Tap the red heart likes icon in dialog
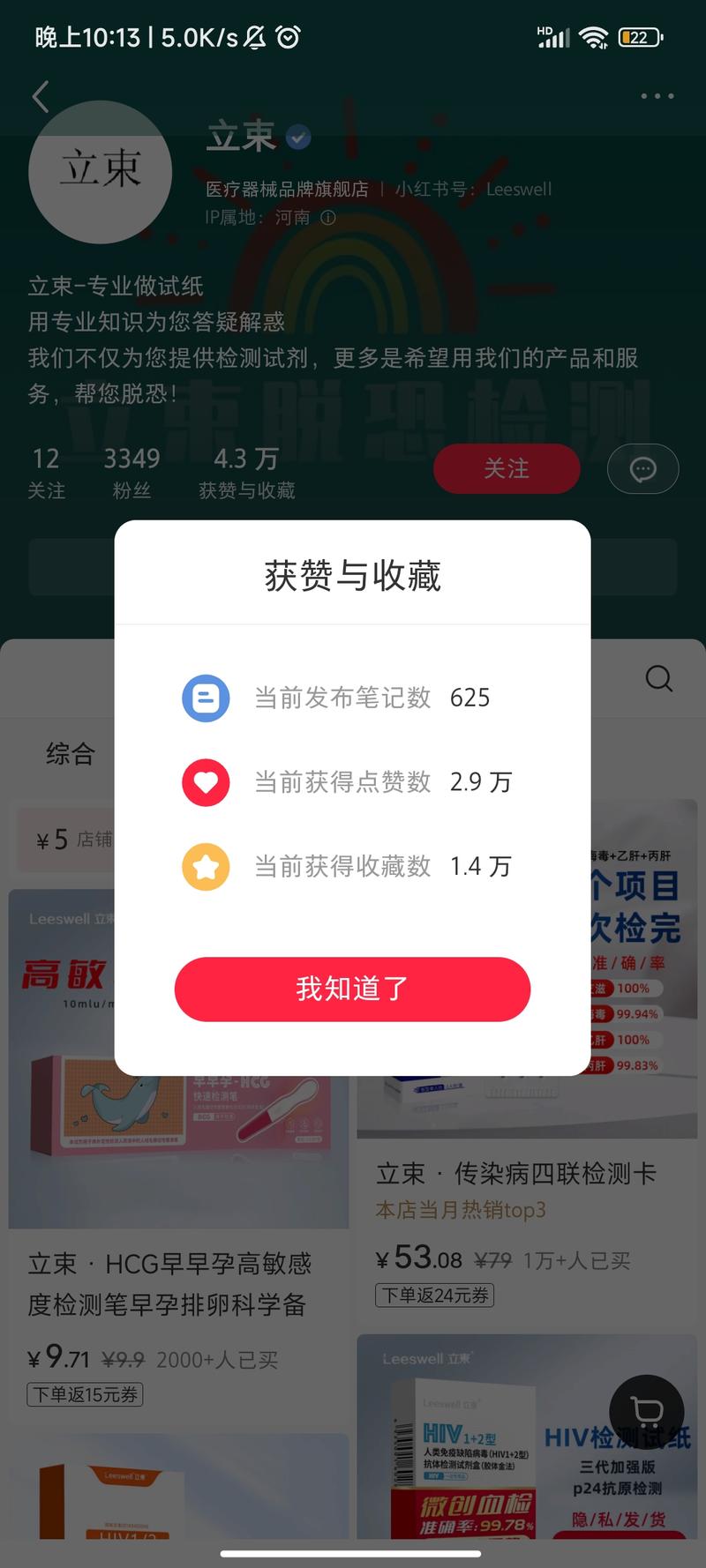706x1568 pixels. click(206, 782)
